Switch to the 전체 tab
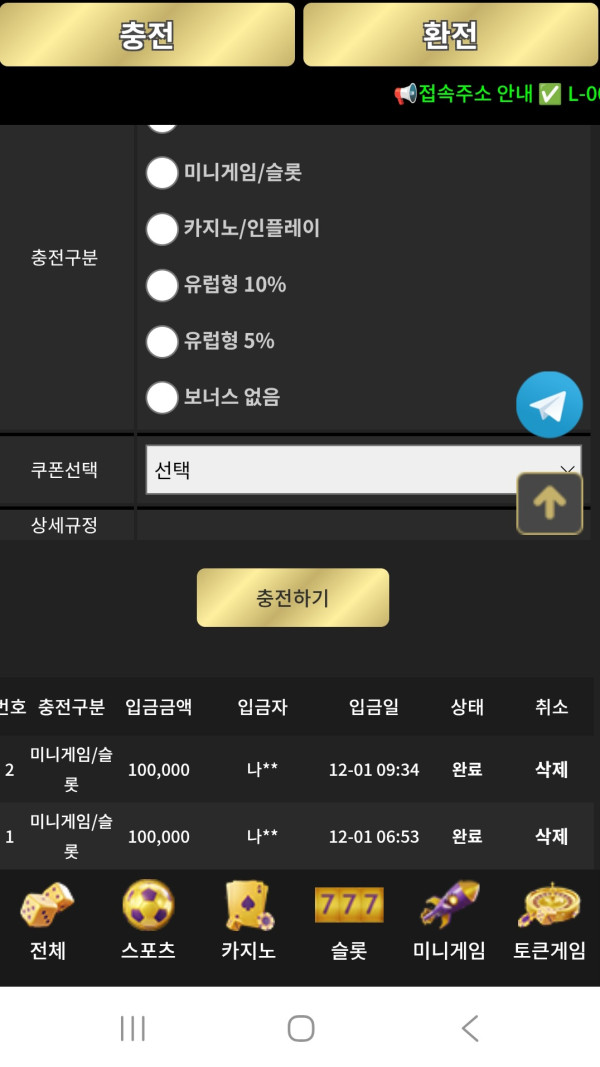The height and width of the screenshot is (1067, 600). tap(47, 922)
